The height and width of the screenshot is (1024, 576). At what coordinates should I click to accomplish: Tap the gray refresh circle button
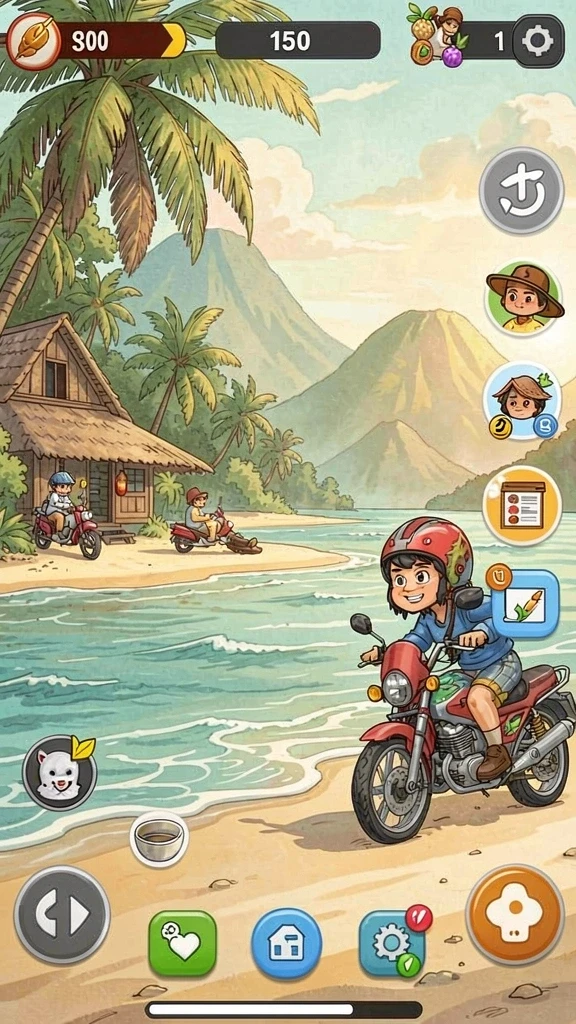(x=521, y=191)
